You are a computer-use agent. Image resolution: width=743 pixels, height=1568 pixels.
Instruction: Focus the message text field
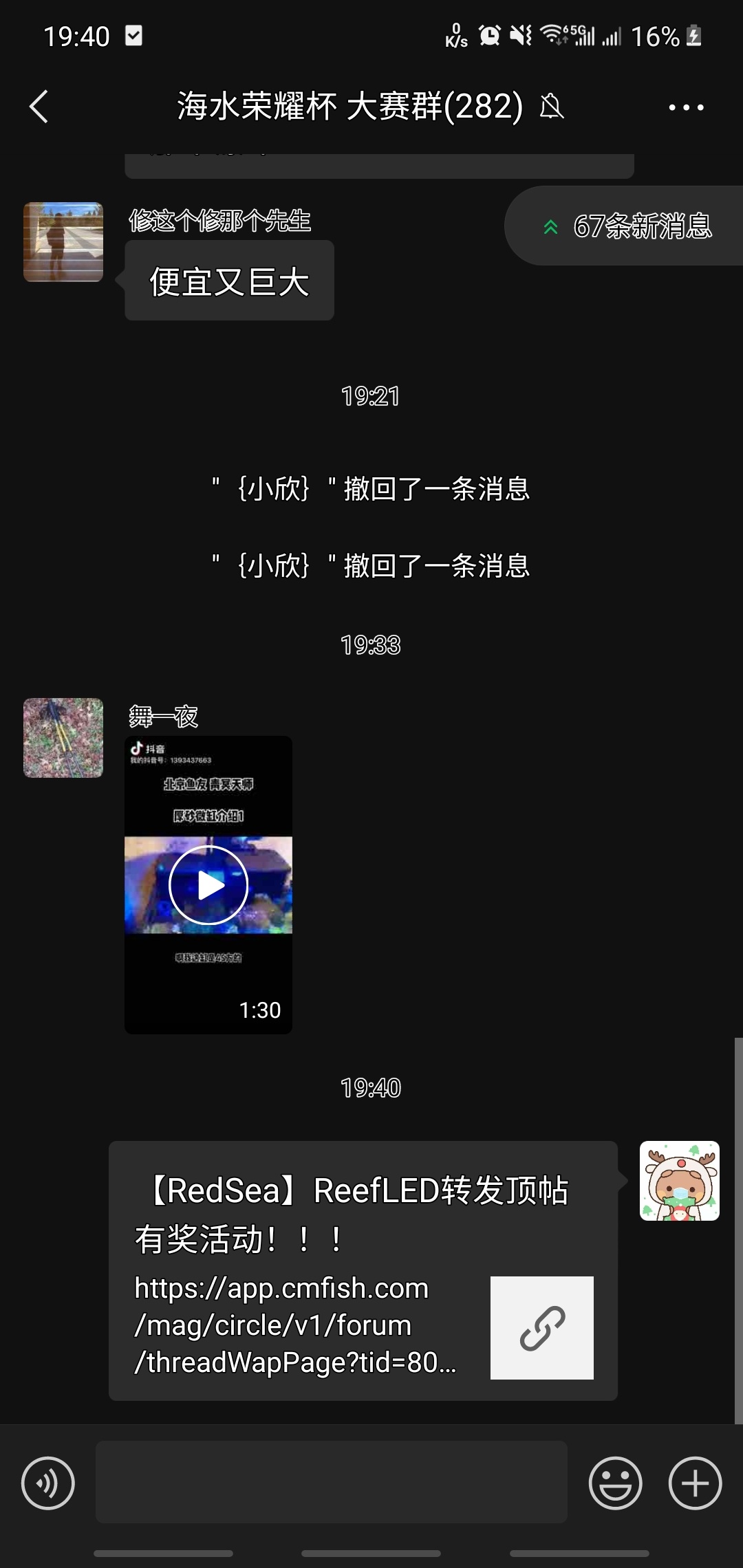(331, 1481)
